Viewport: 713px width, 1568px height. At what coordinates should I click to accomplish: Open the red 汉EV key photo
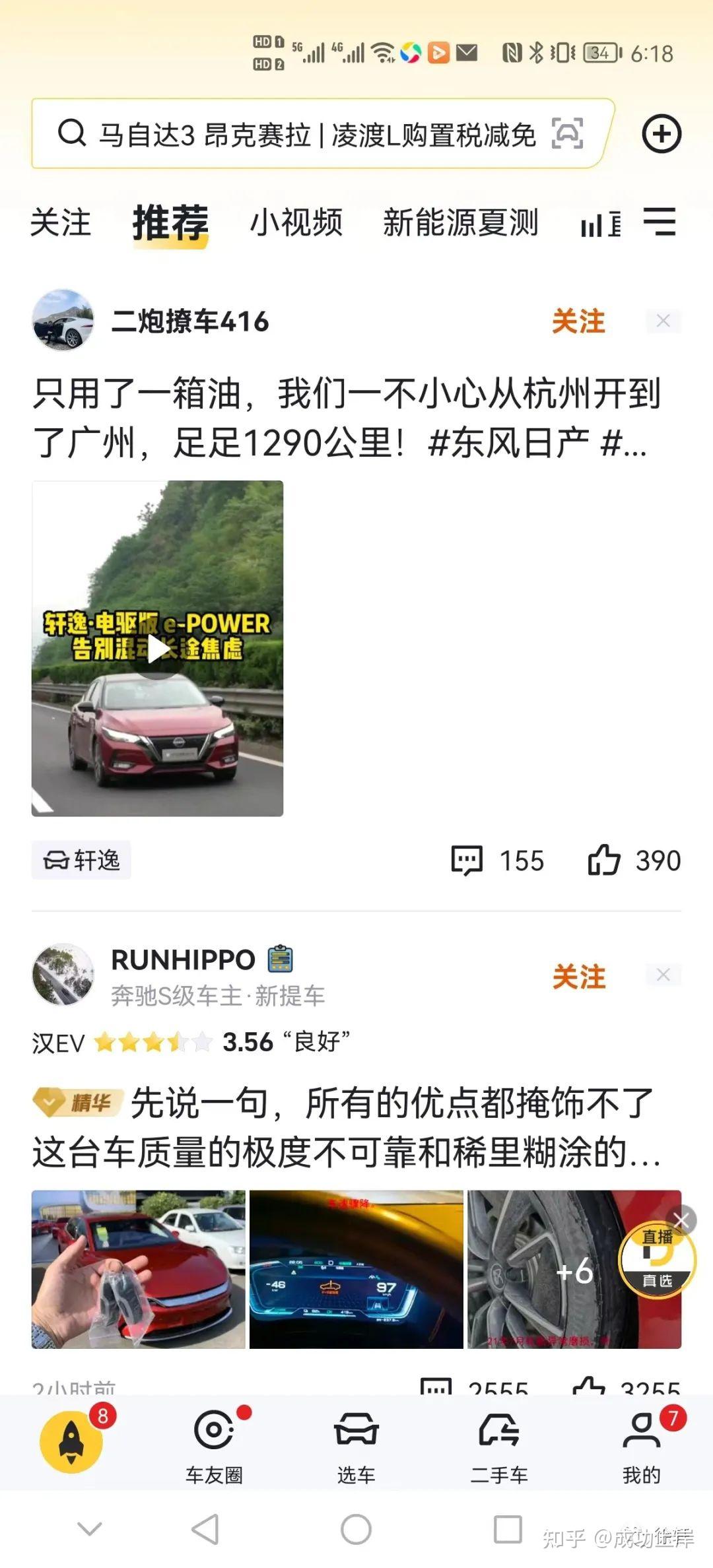139,1269
